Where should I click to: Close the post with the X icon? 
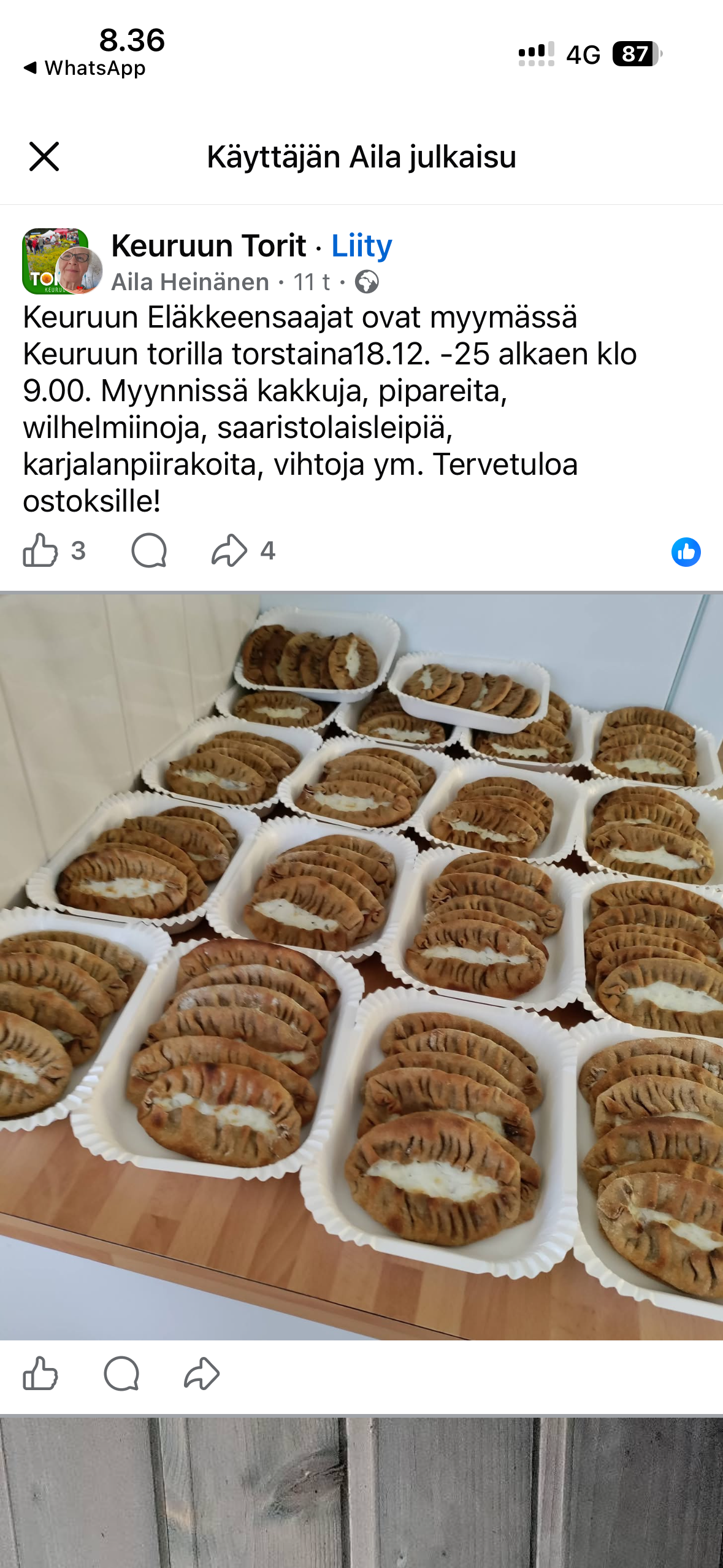44,156
